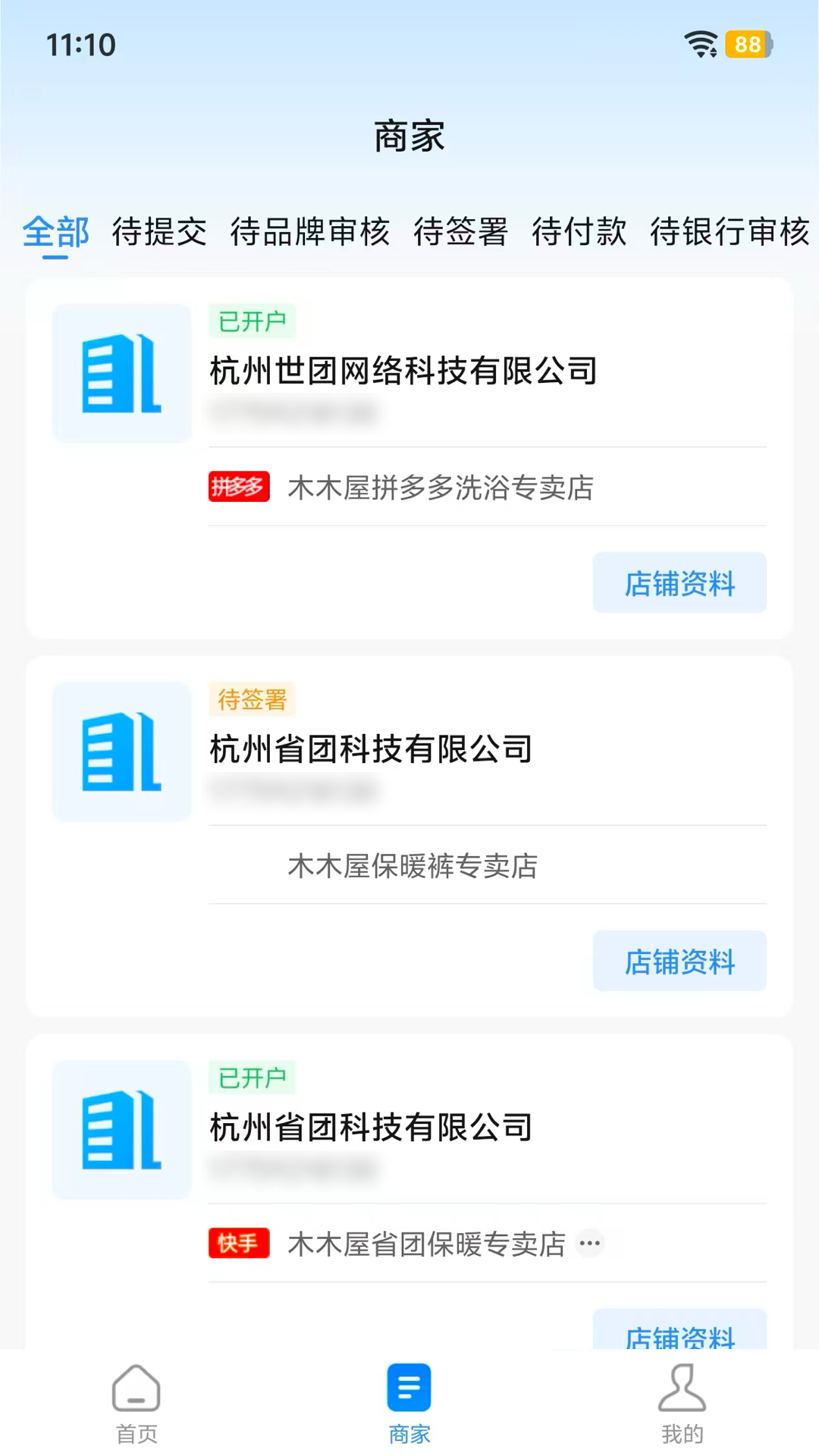Switch to the 待提交 tab

pyautogui.click(x=158, y=234)
